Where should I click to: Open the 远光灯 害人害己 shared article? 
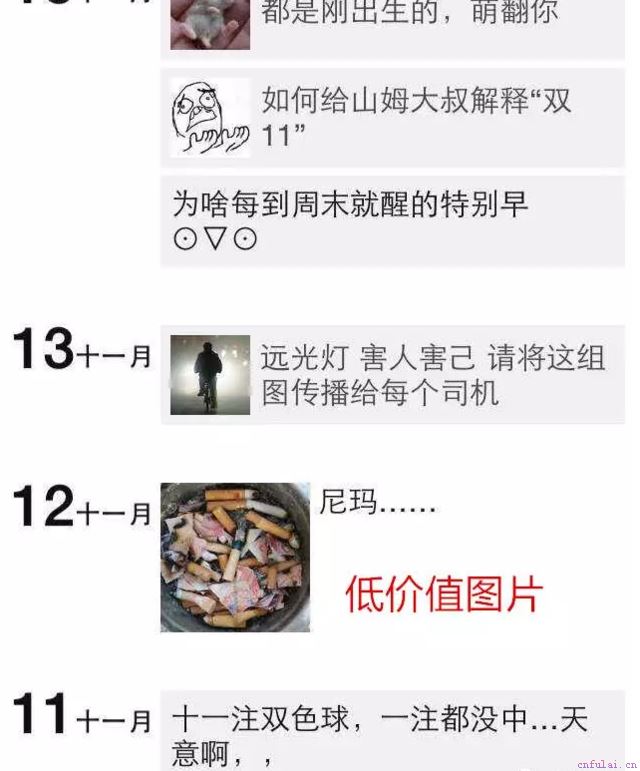click(x=400, y=374)
